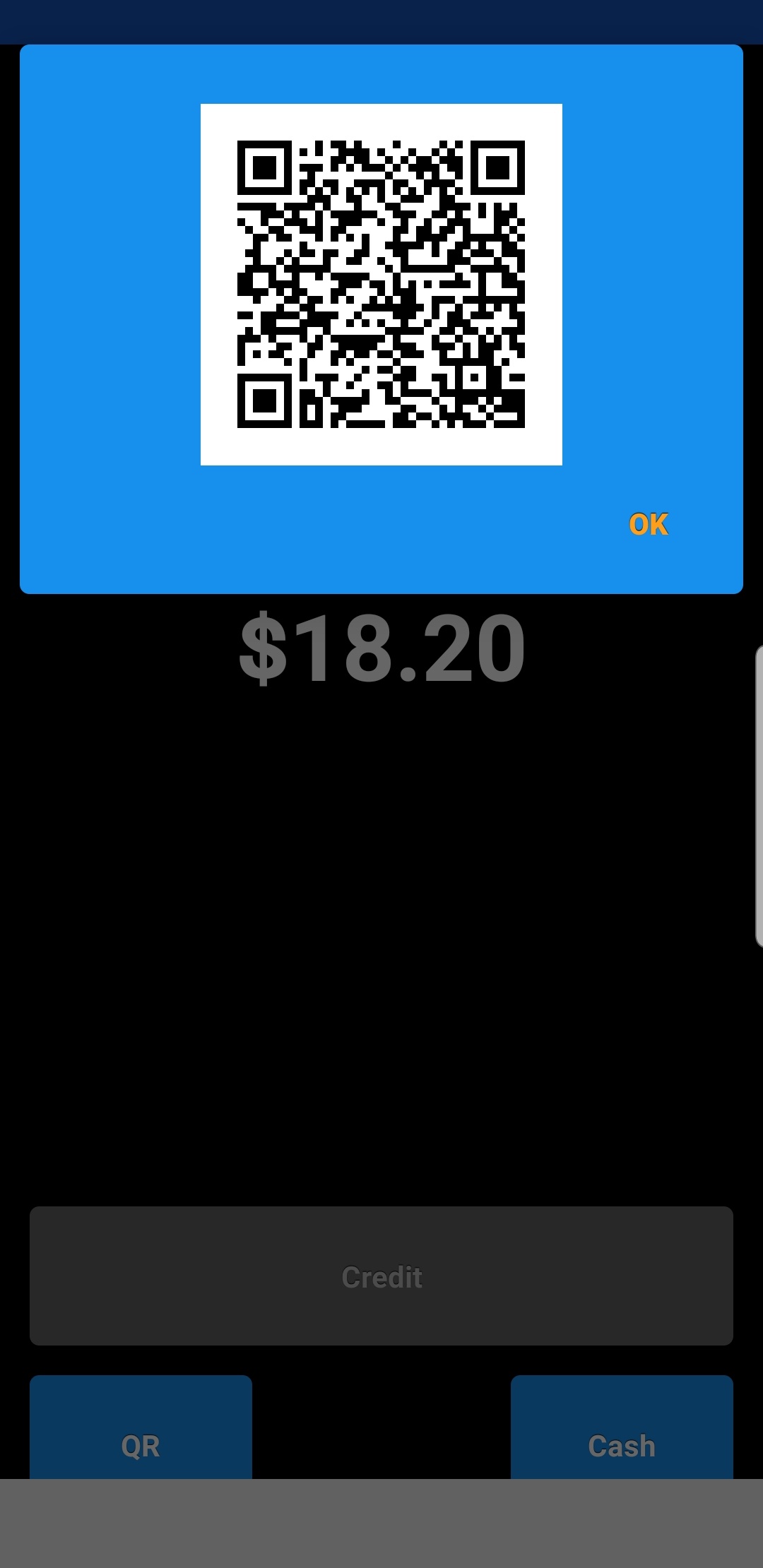
Task: Dismiss the QR dialog with OK
Action: [x=649, y=524]
